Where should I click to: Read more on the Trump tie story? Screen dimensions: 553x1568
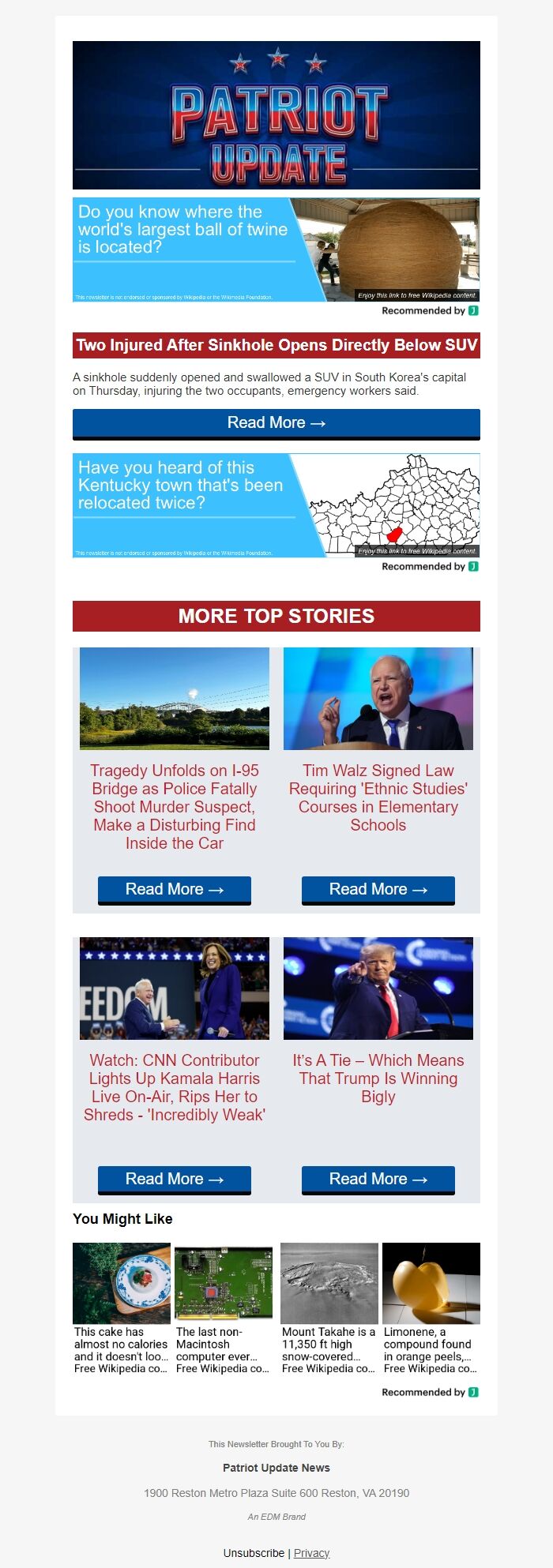click(378, 1180)
